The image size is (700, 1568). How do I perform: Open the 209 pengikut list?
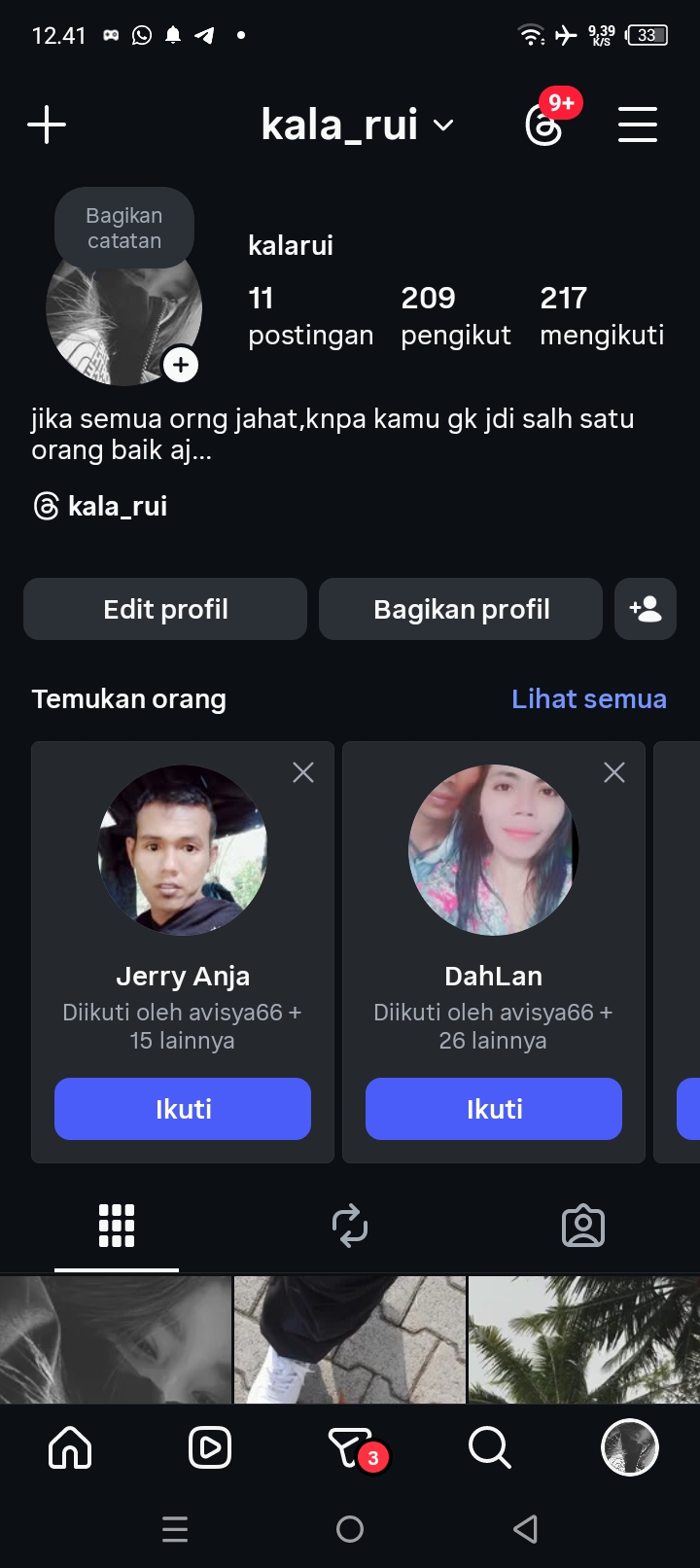[455, 315]
